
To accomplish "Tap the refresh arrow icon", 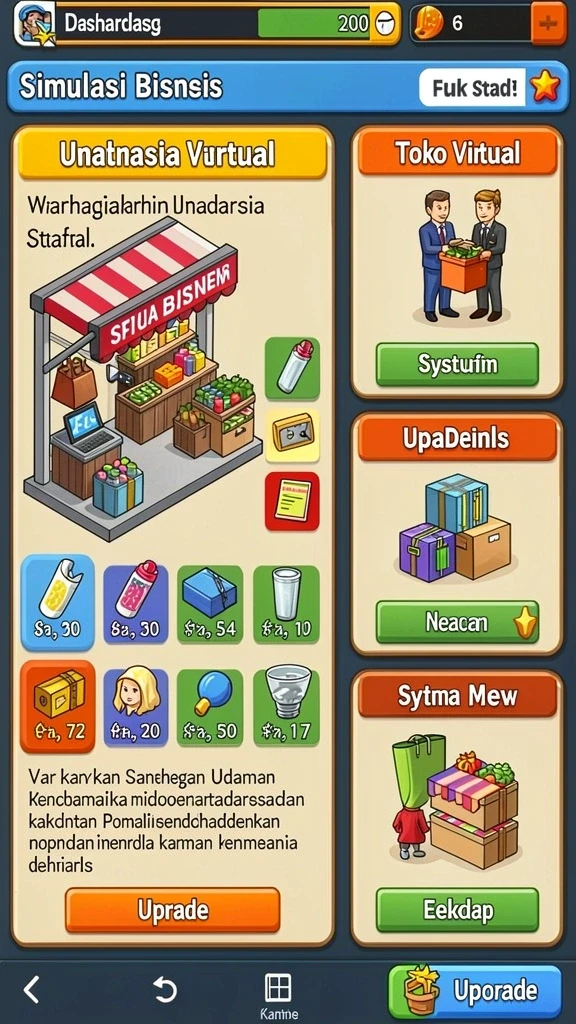I will [165, 990].
